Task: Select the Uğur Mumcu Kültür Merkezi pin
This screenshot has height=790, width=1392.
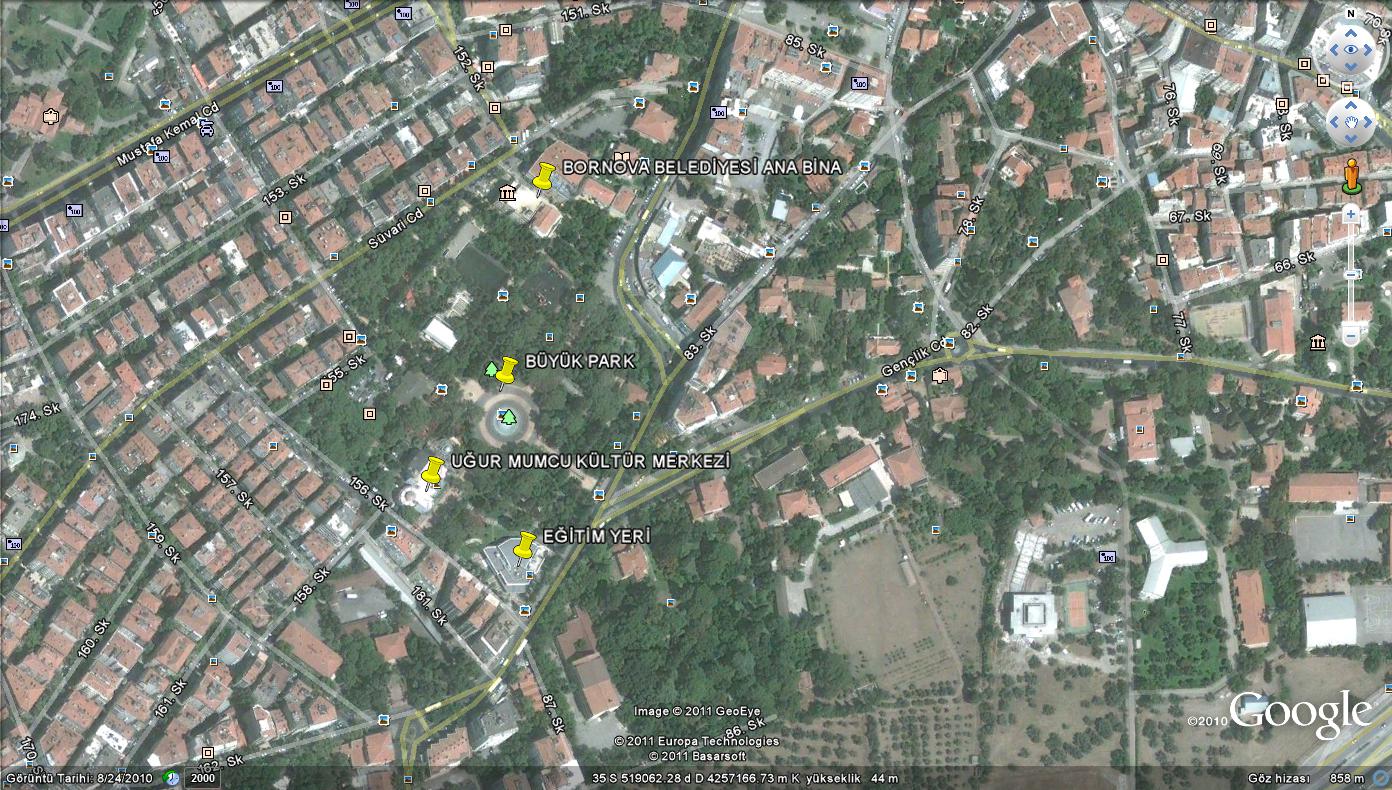Action: coord(433,470)
